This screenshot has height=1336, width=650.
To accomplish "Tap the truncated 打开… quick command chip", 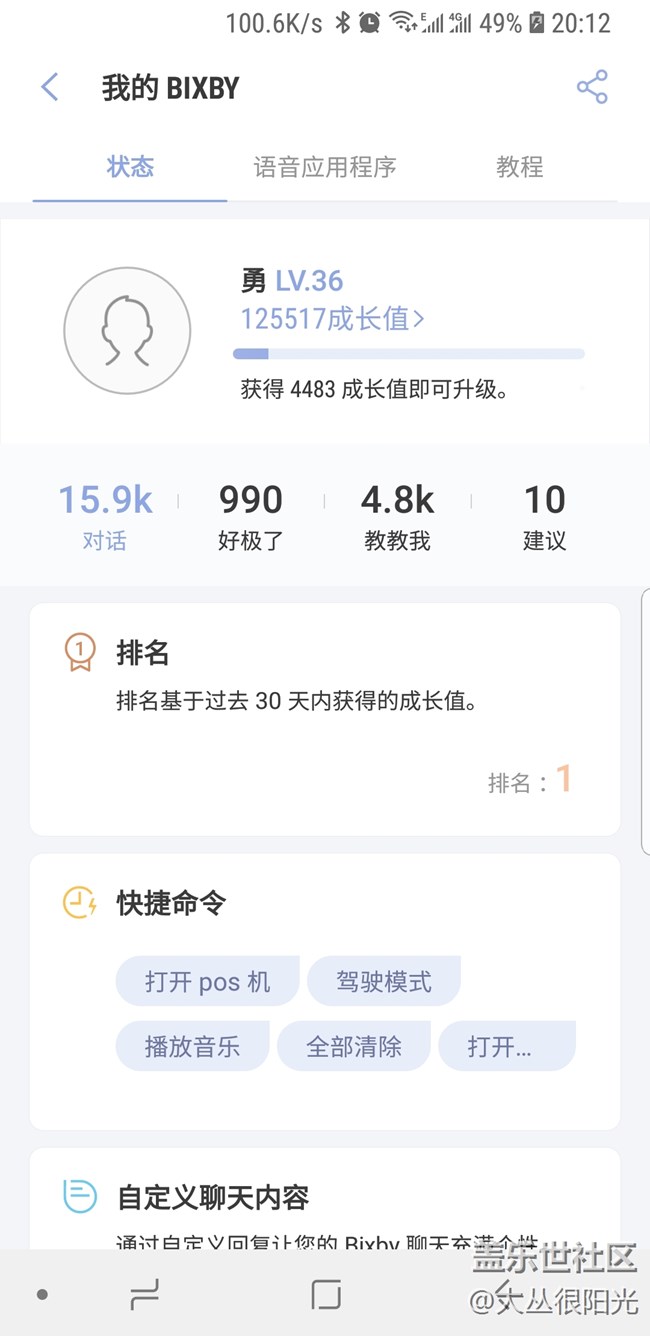I will pos(506,1047).
